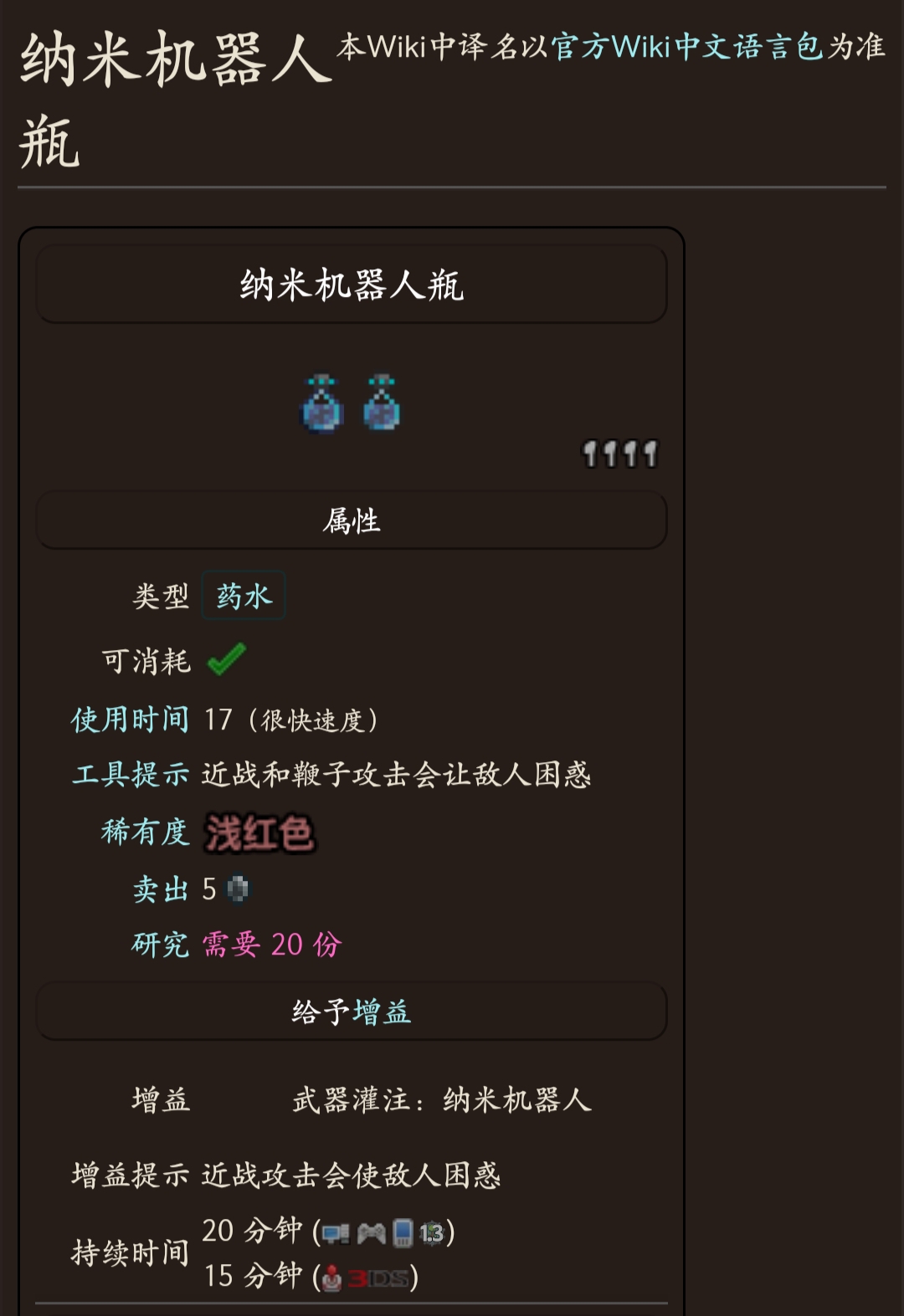Tap the 研究 link
904x1316 pixels.
(161, 945)
